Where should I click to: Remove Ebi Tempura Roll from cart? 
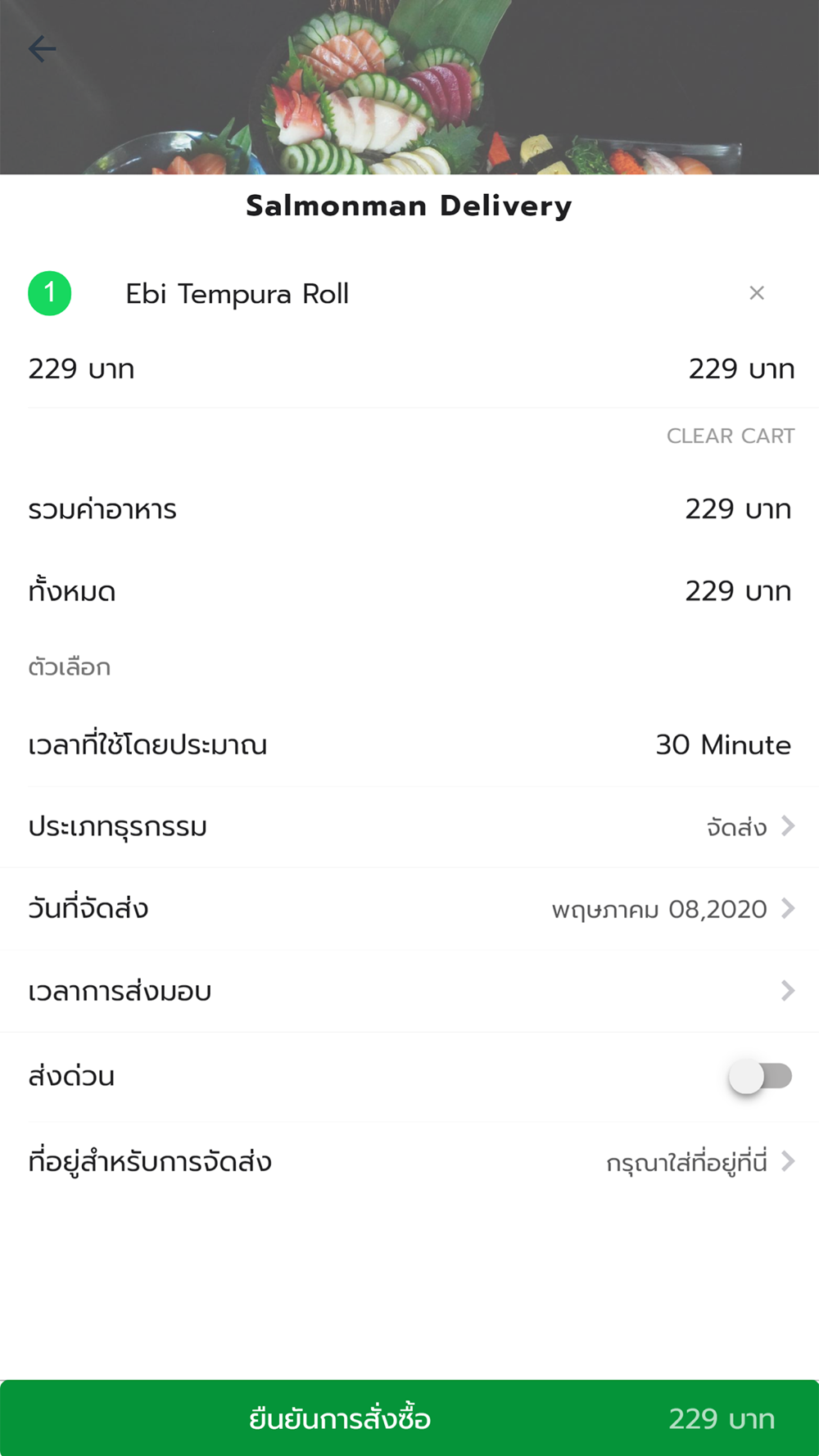tap(757, 293)
